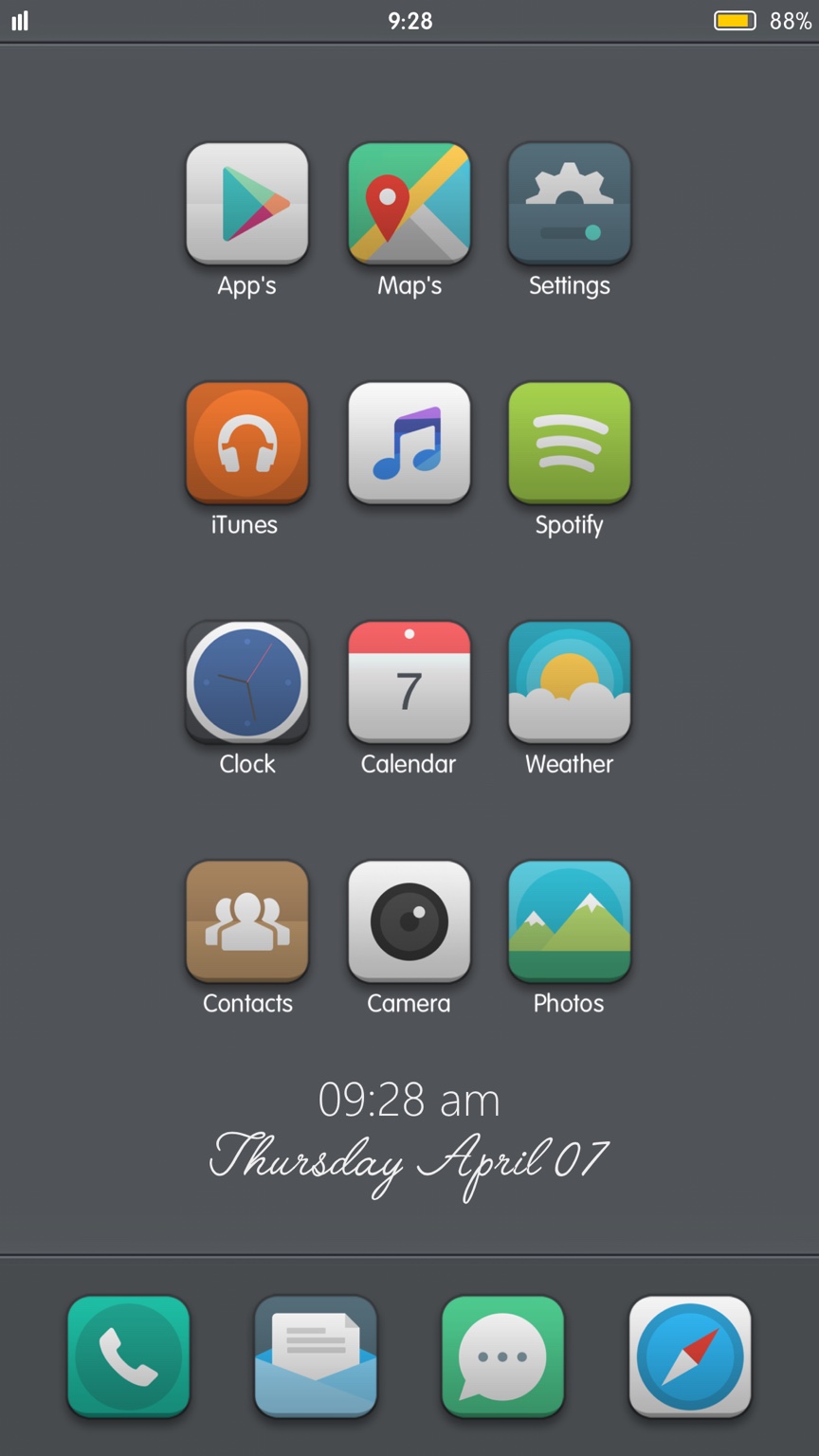Open Contacts
Image resolution: width=819 pixels, height=1456 pixels.
[247, 921]
